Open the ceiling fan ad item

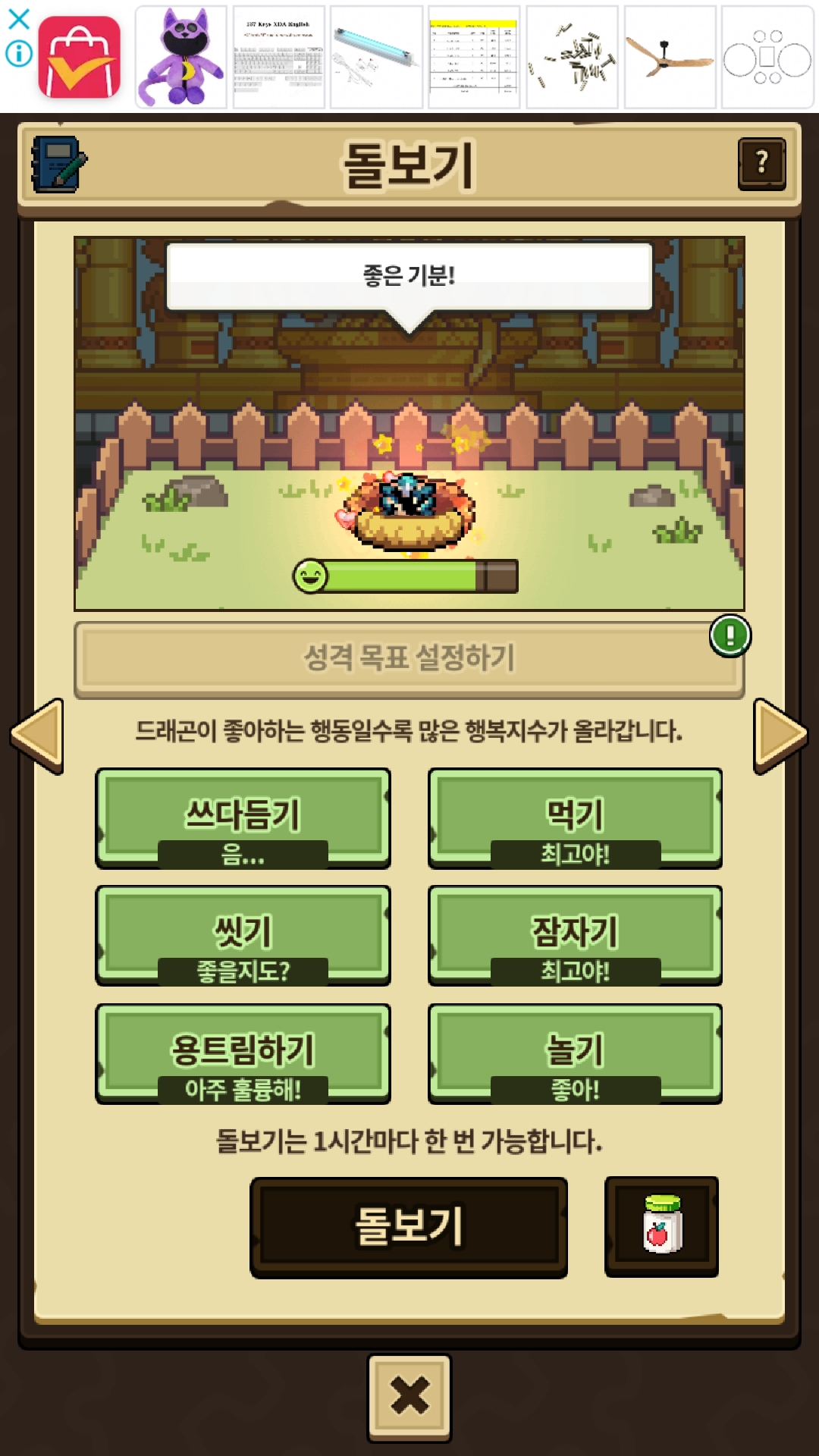click(670, 58)
